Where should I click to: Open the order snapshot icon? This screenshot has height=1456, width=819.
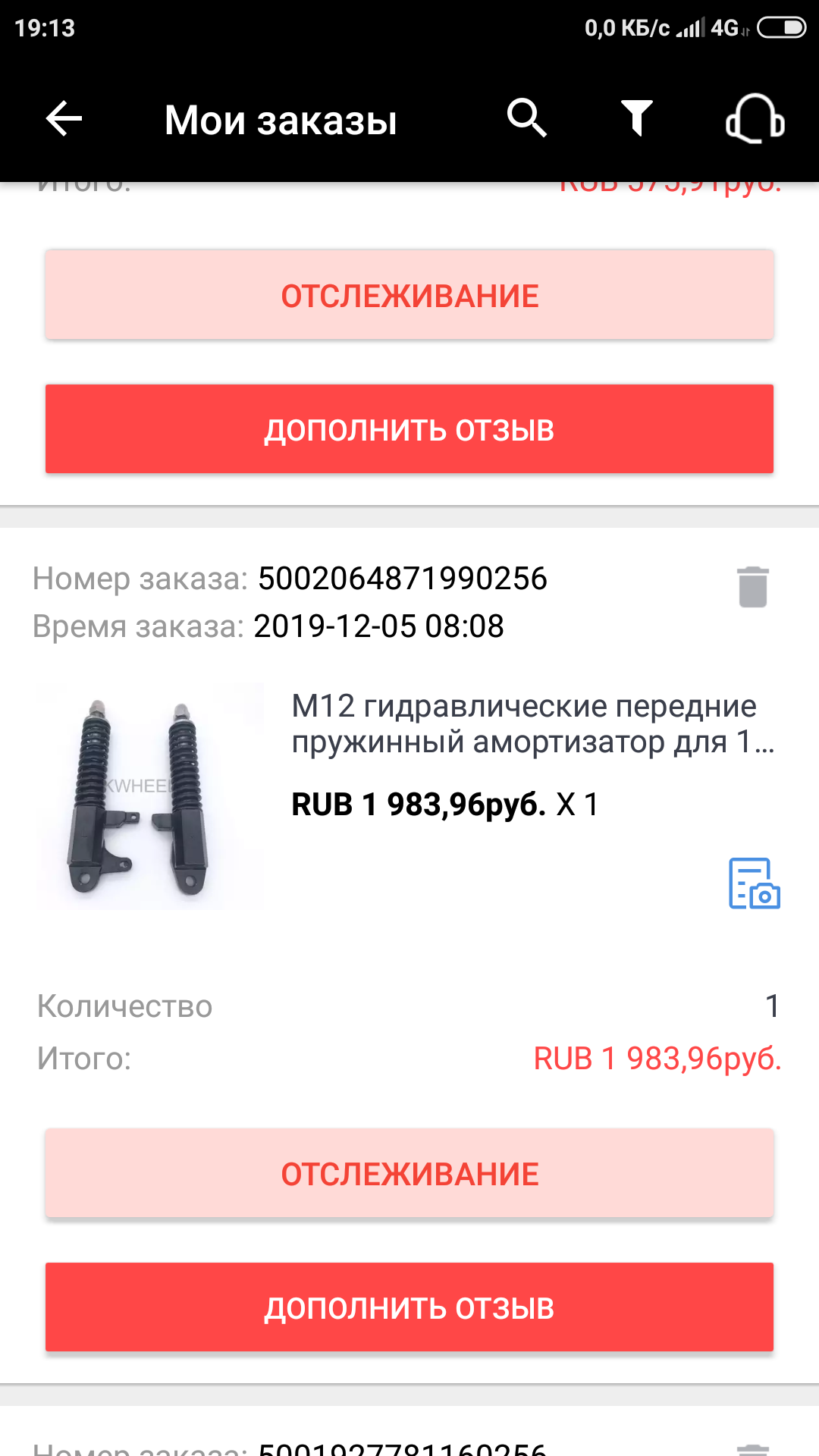tap(754, 883)
